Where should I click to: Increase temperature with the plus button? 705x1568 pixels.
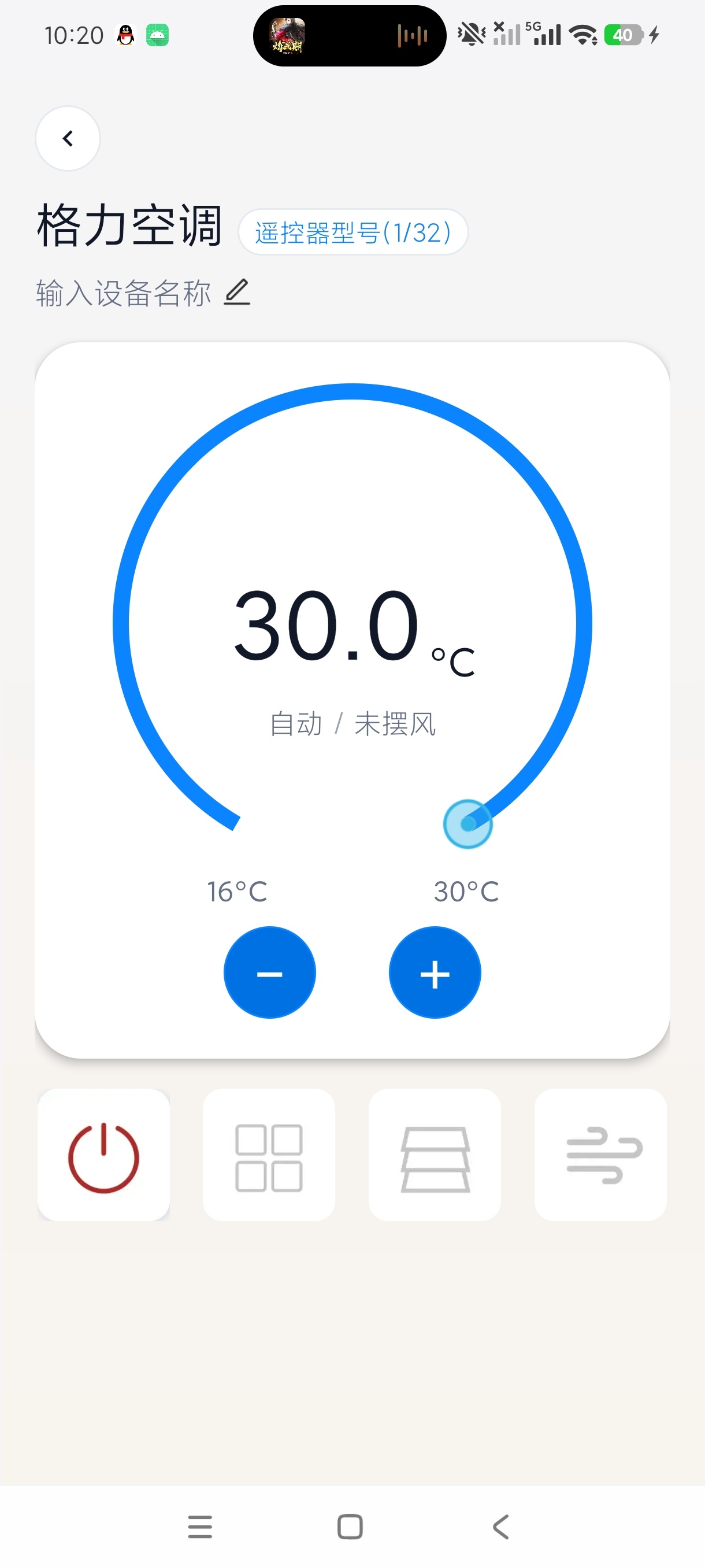(x=435, y=972)
